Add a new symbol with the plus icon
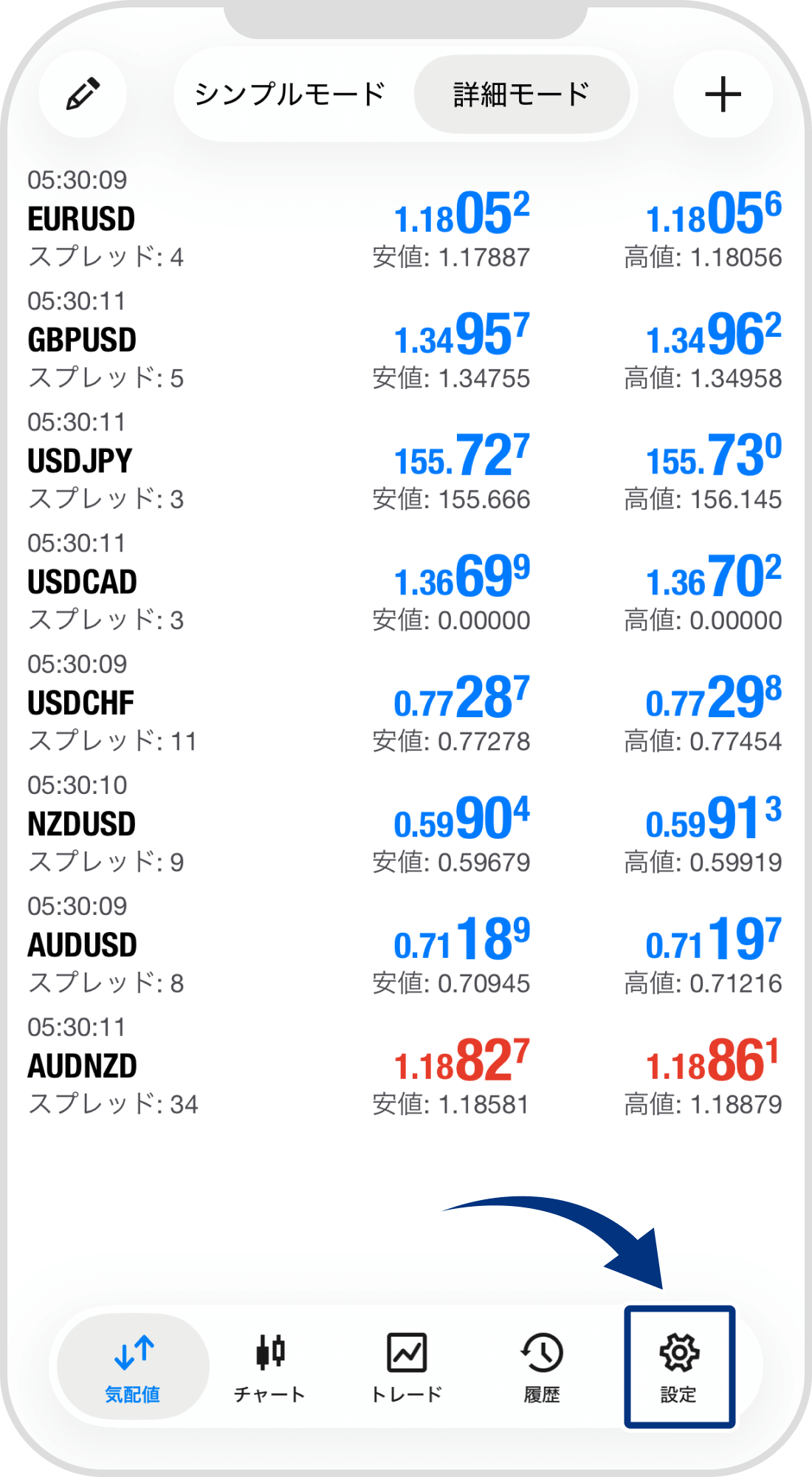 click(x=723, y=95)
